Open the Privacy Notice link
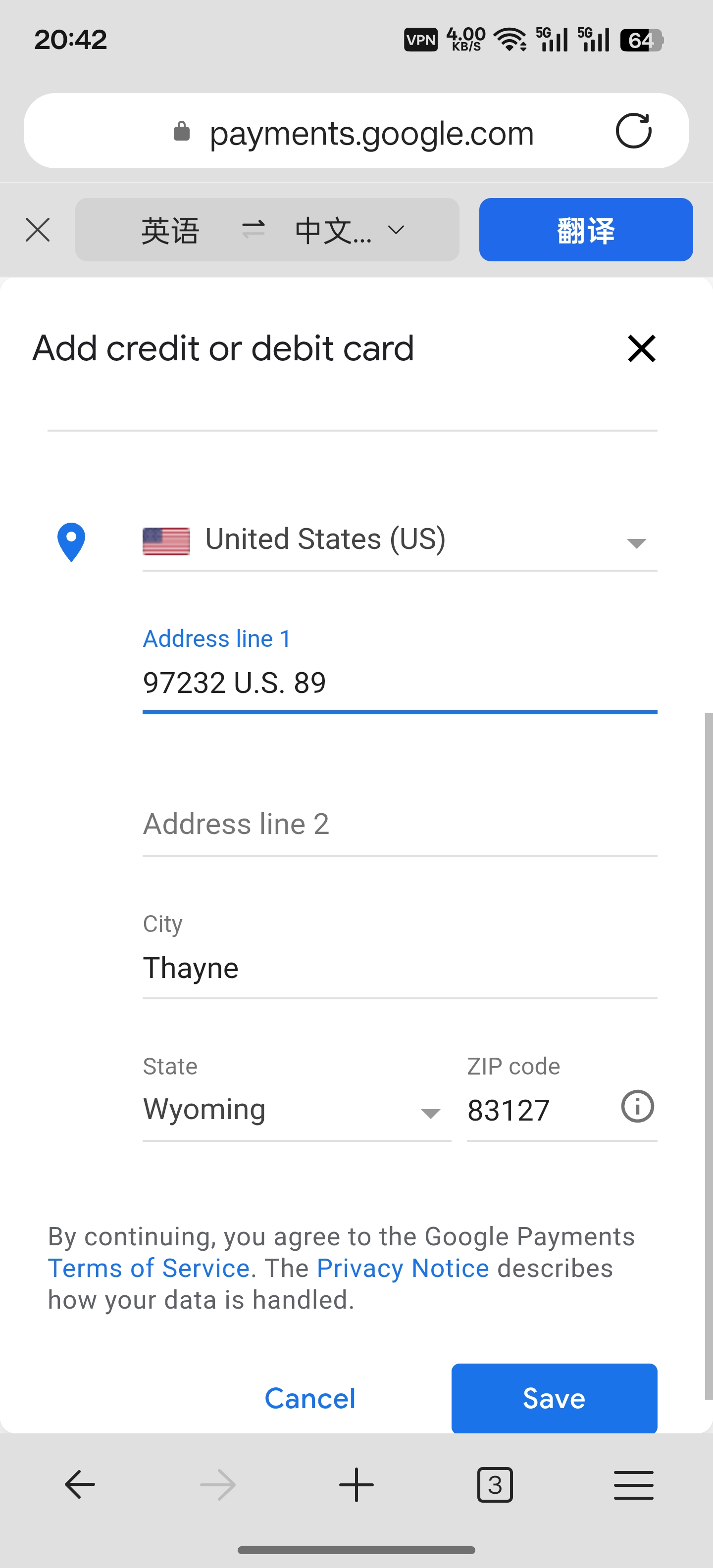 (x=403, y=1269)
